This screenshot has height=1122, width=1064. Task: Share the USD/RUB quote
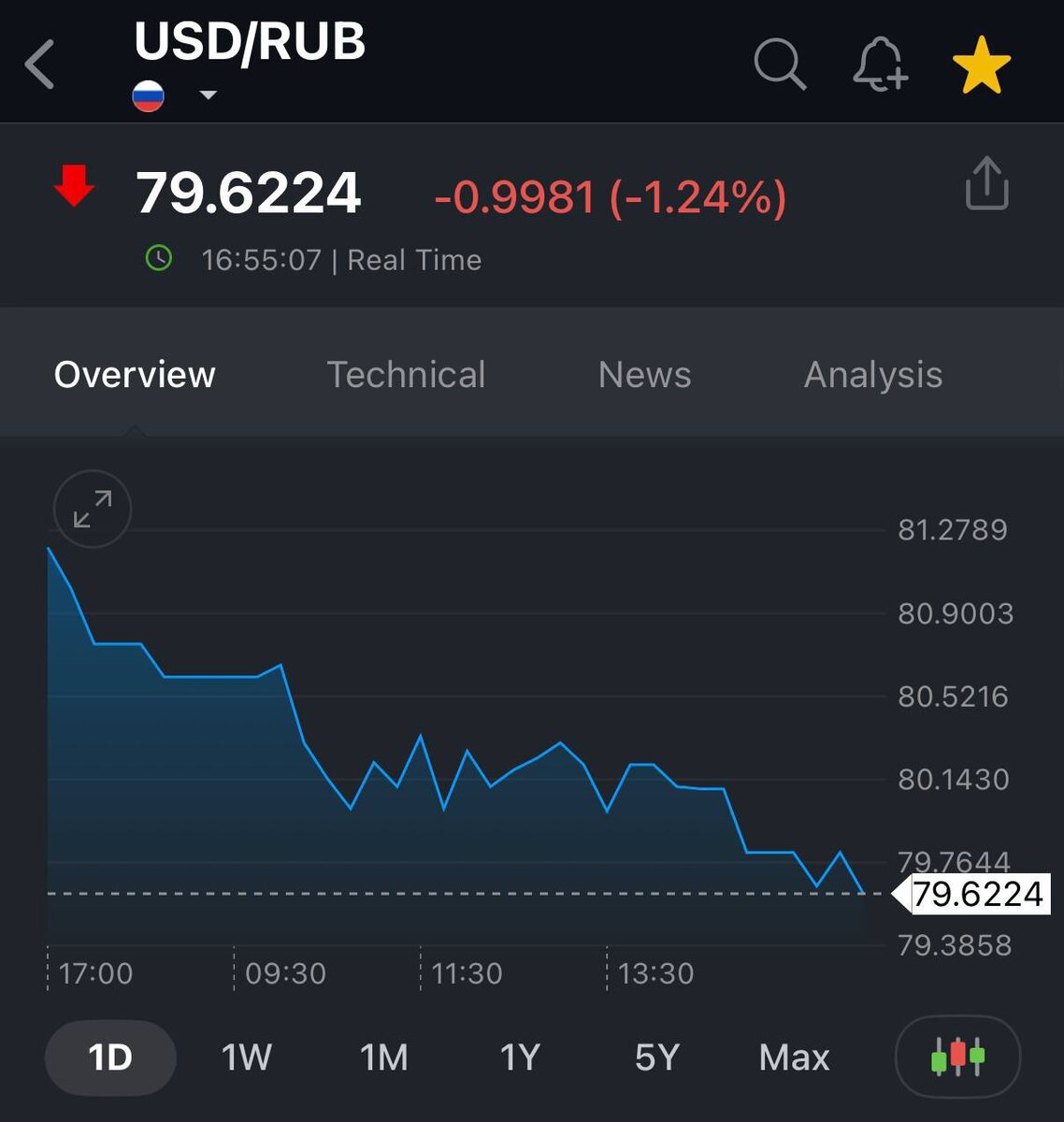(986, 183)
